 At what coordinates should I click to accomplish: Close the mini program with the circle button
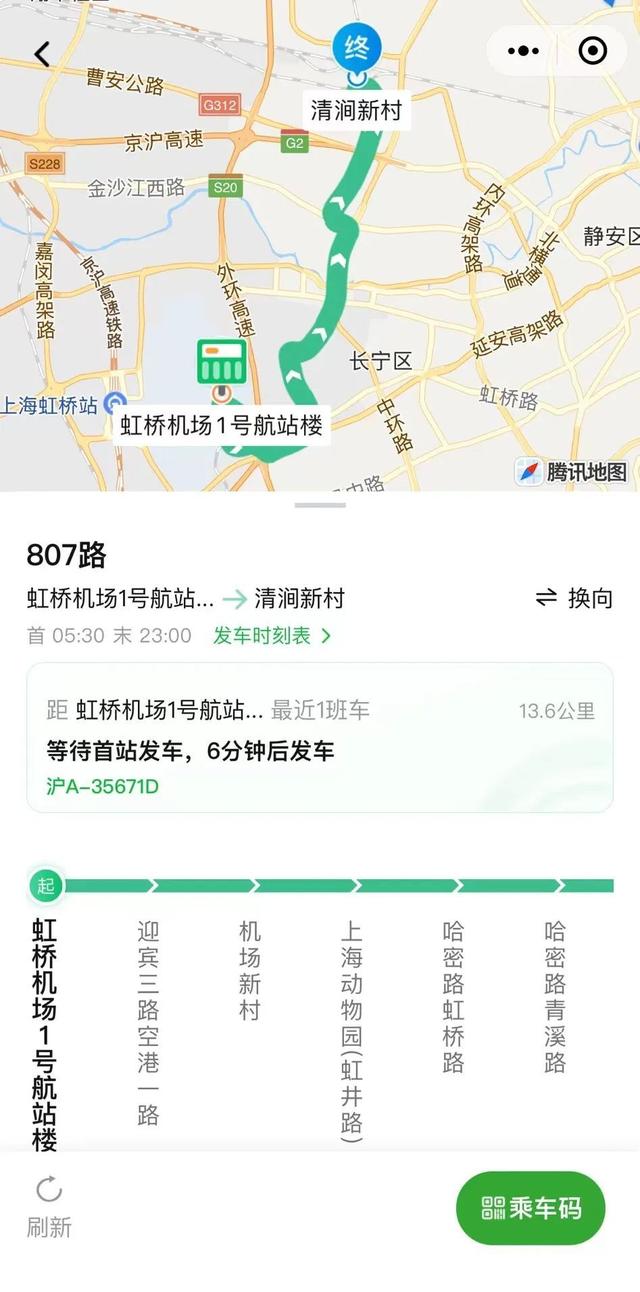click(593, 51)
